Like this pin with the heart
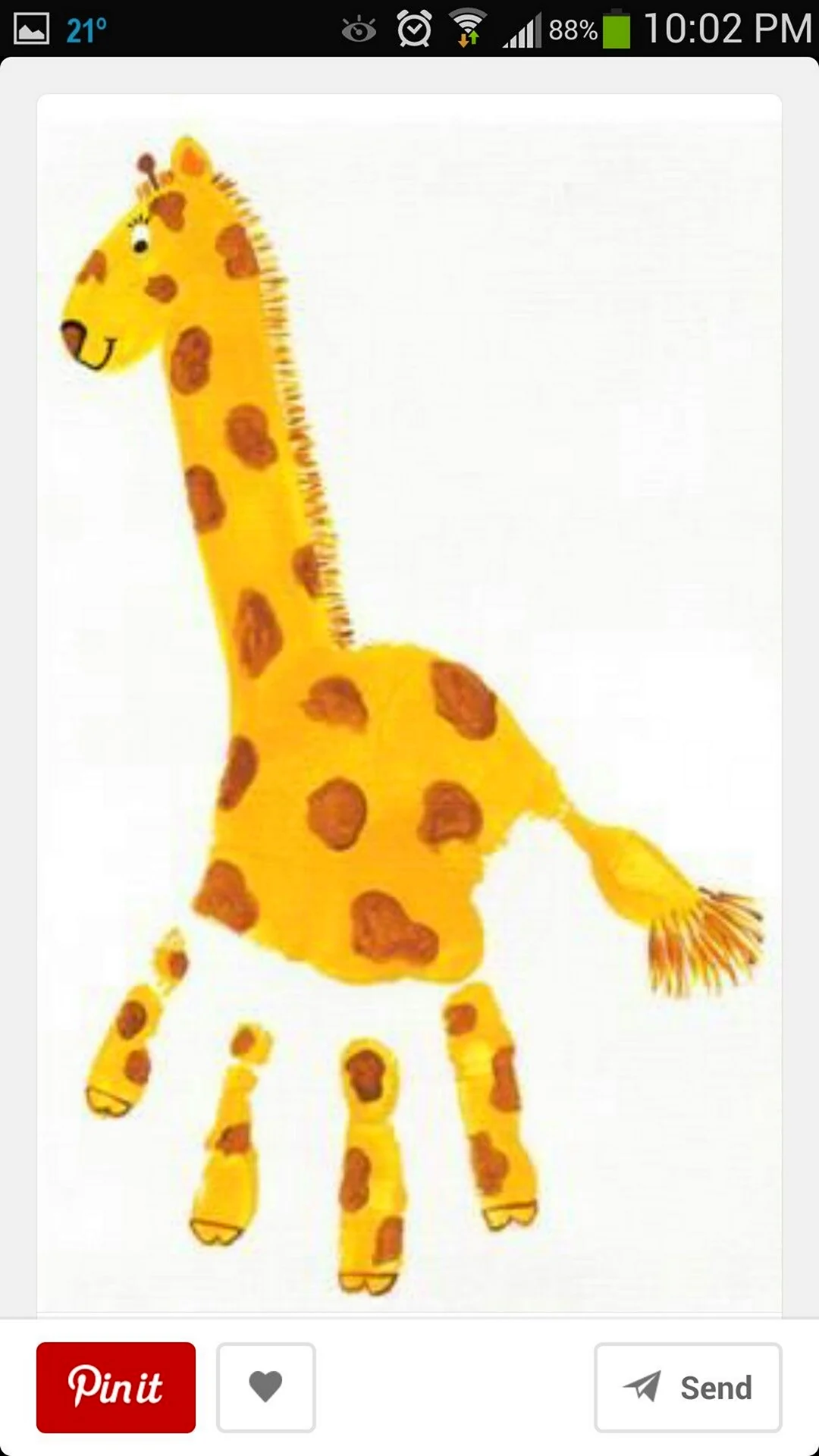 coord(265,1387)
